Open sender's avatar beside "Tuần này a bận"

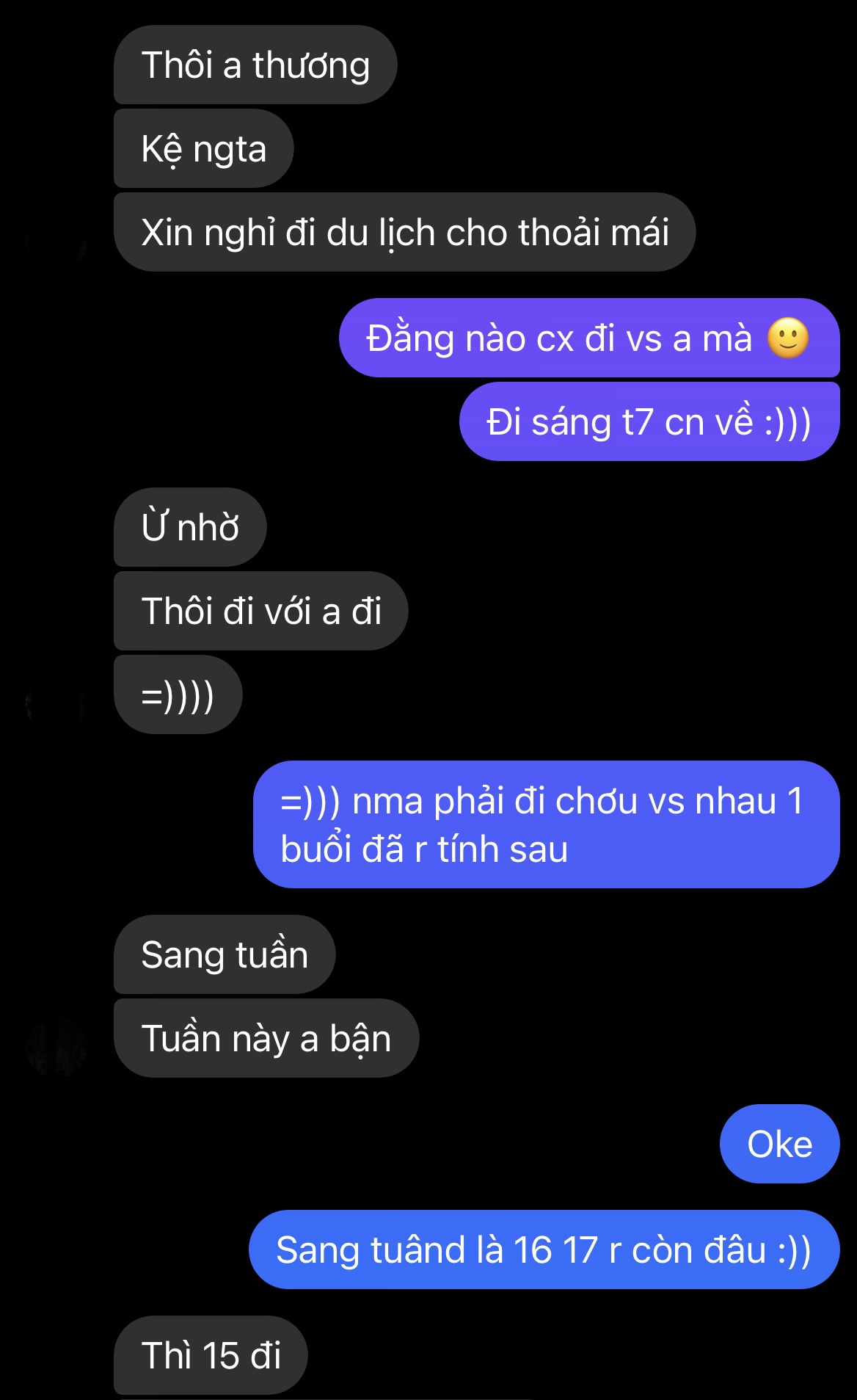(56, 1047)
